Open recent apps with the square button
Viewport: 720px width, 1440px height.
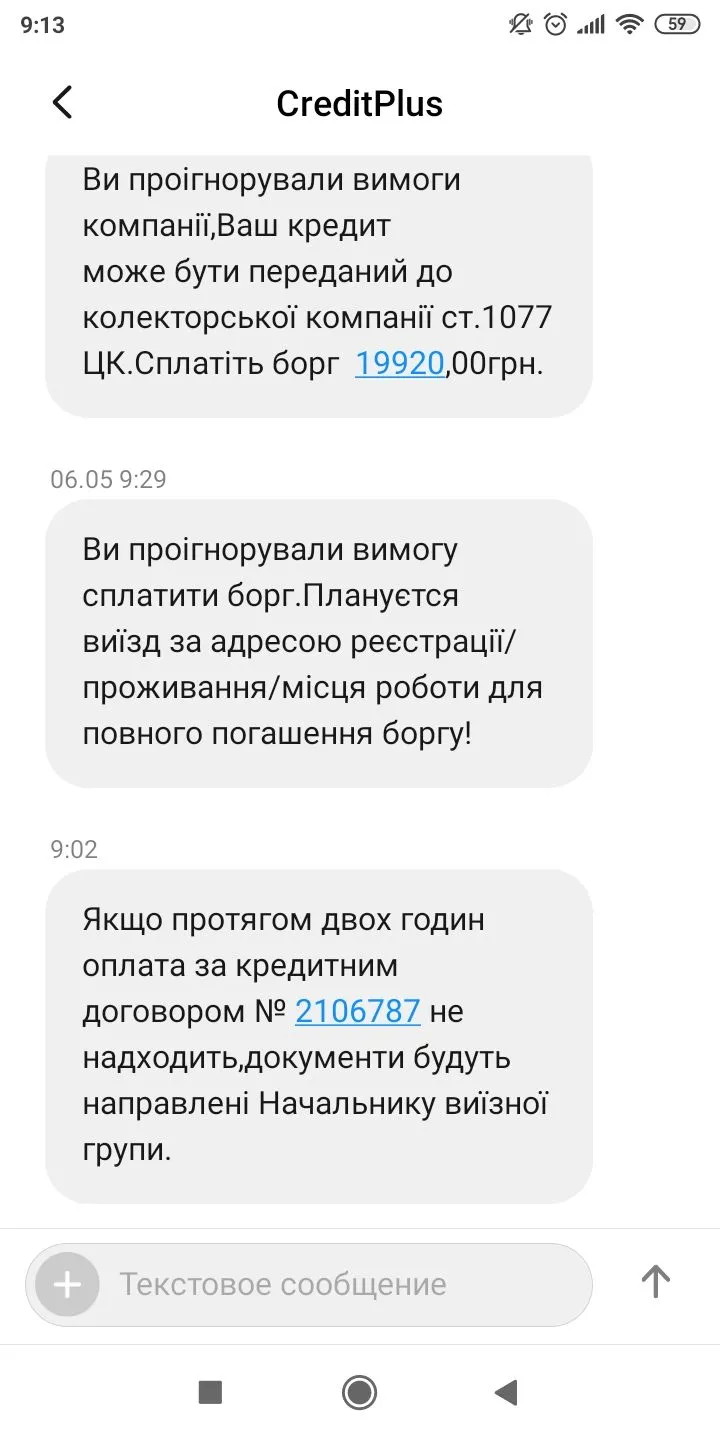click(x=210, y=1392)
